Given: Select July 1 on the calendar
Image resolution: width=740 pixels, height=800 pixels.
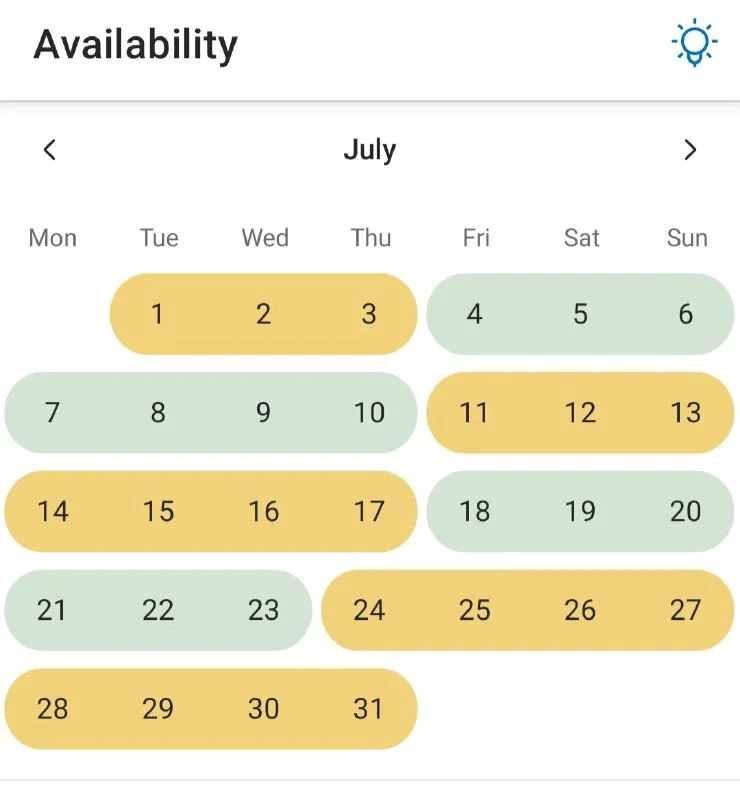Looking at the screenshot, I should [157, 314].
